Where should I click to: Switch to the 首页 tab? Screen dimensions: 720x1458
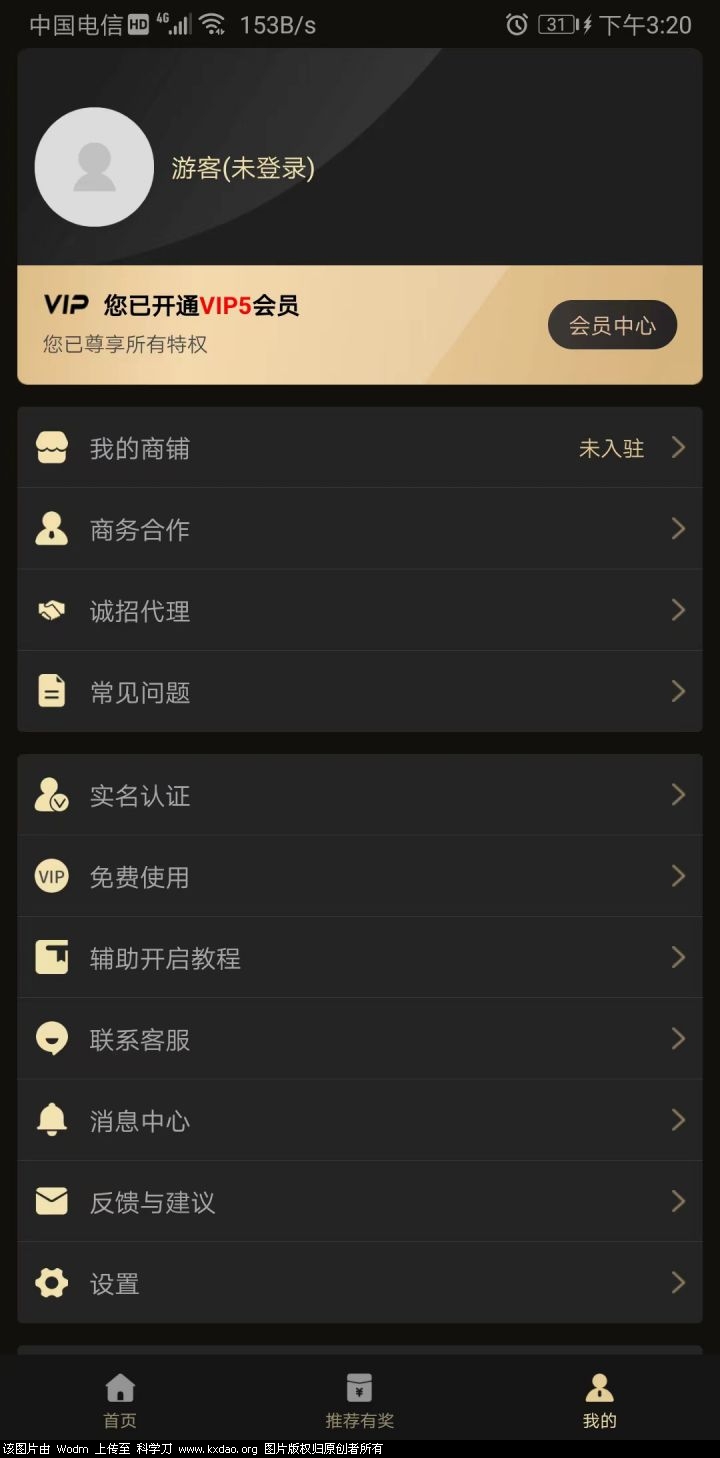click(120, 1400)
